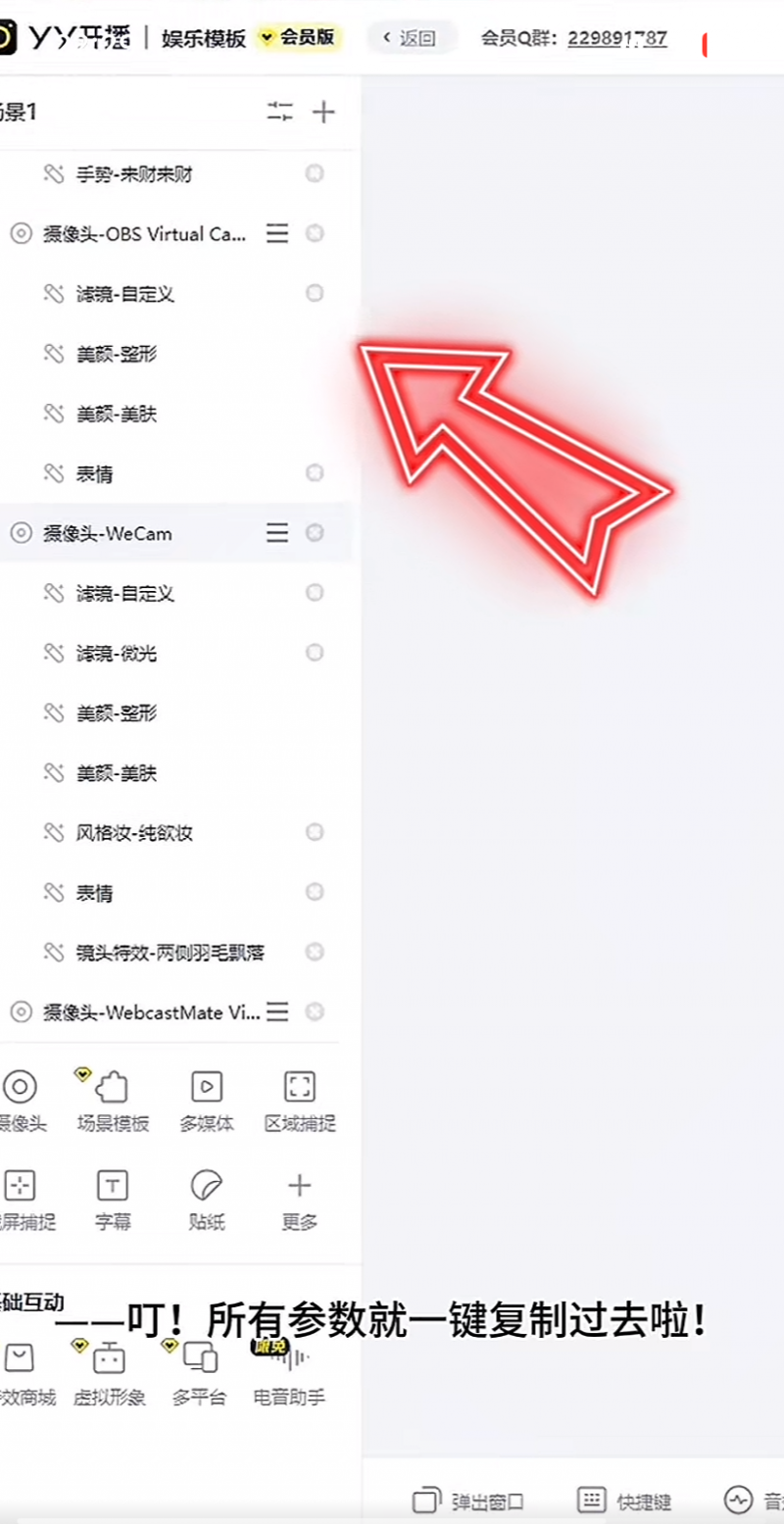Select 滤镜-微光 filter row
Viewport: 784px width, 1524px height.
[117, 653]
